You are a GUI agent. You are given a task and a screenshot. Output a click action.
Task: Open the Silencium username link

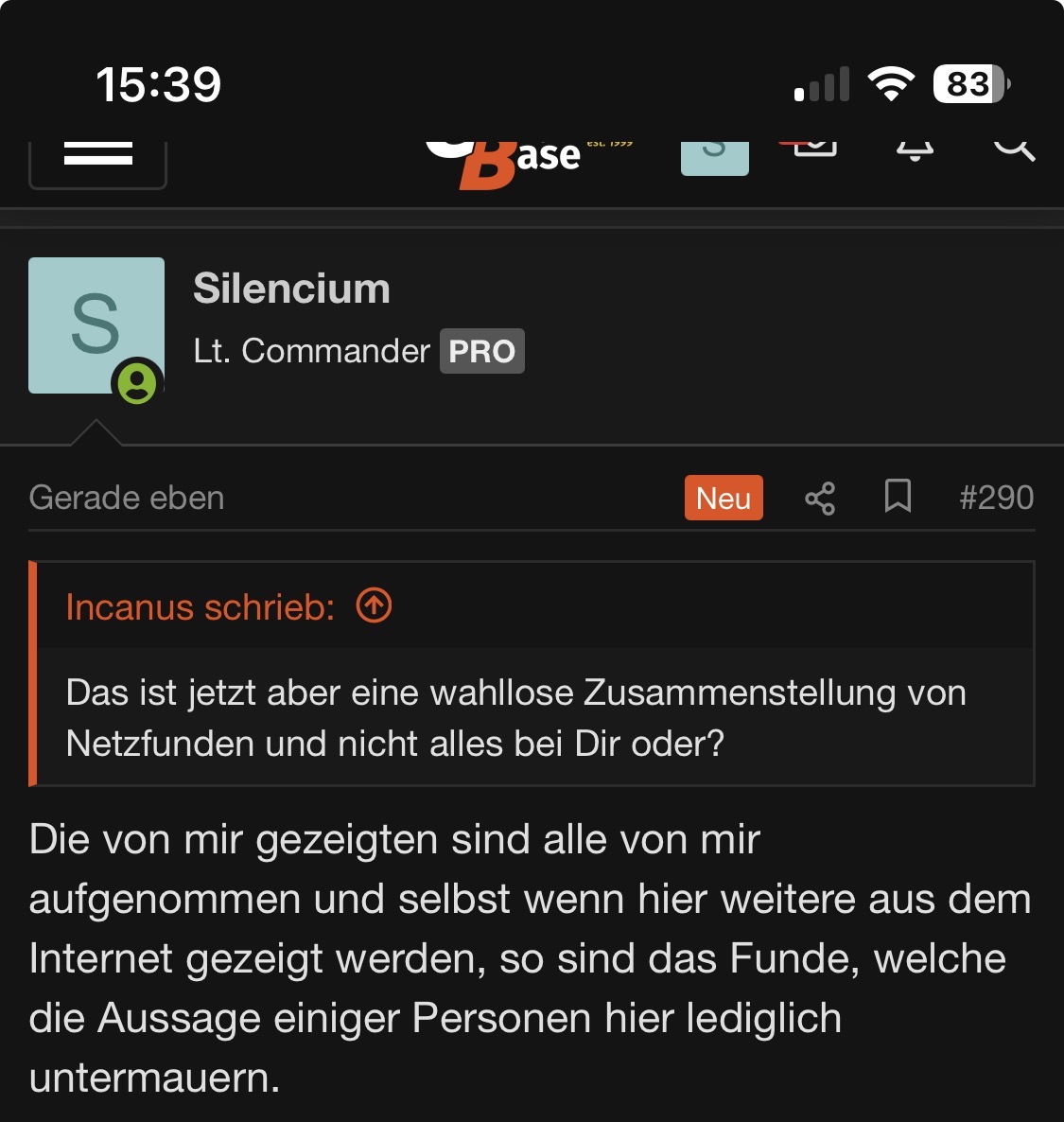click(x=291, y=289)
